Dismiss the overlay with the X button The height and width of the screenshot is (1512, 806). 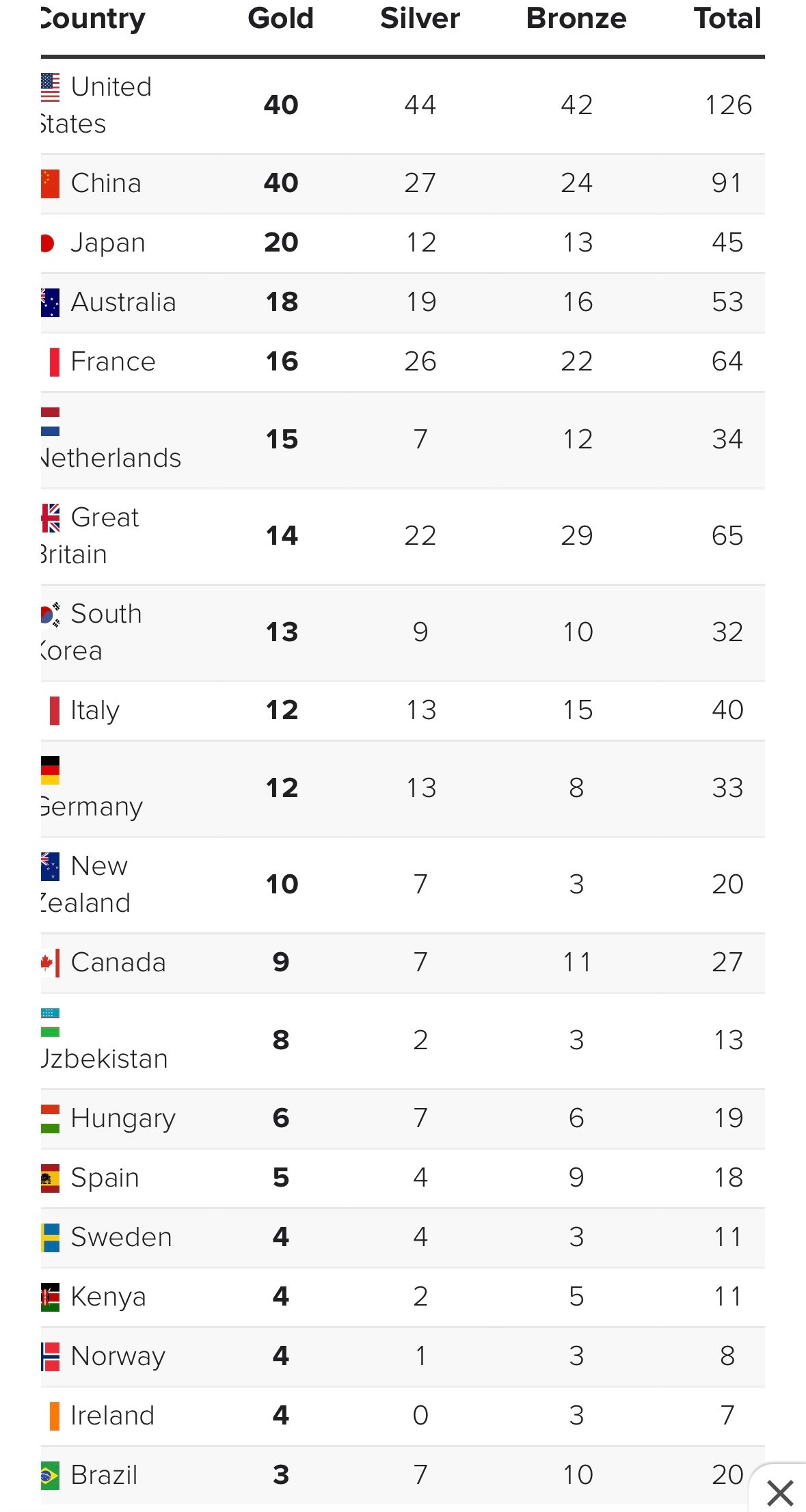coord(780,1491)
